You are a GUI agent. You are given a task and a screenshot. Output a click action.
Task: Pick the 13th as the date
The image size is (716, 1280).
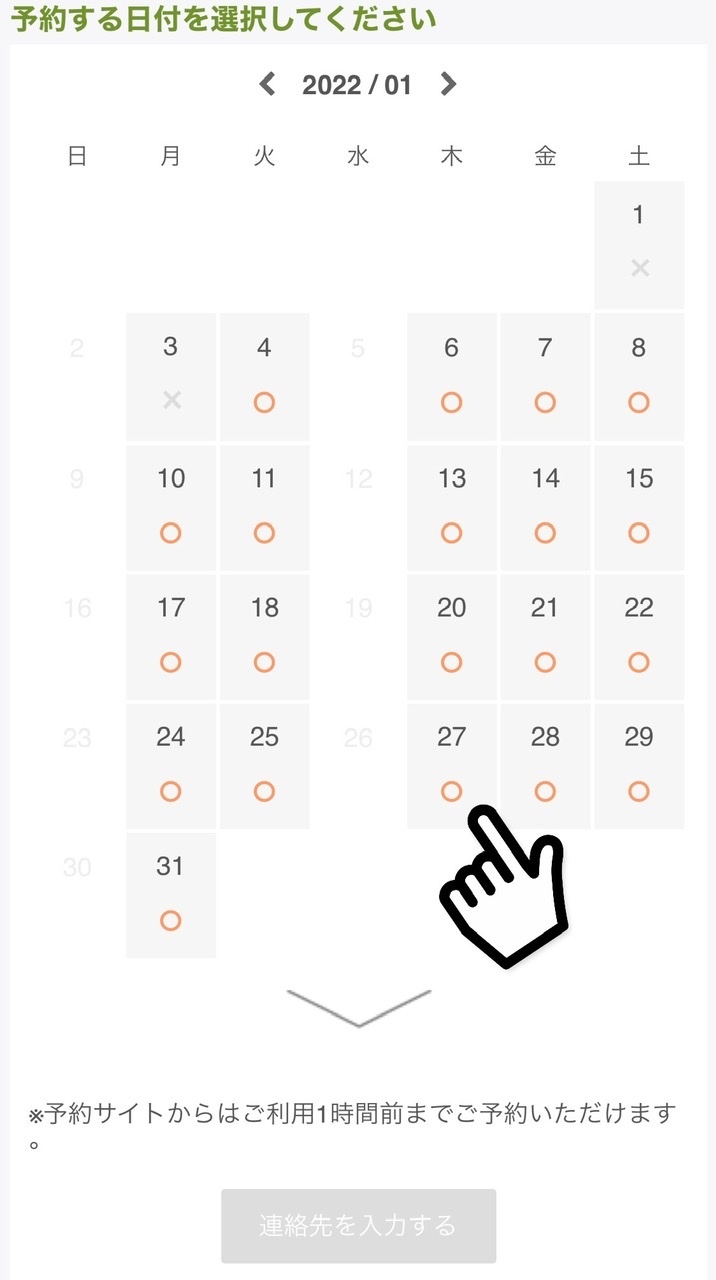click(x=451, y=507)
